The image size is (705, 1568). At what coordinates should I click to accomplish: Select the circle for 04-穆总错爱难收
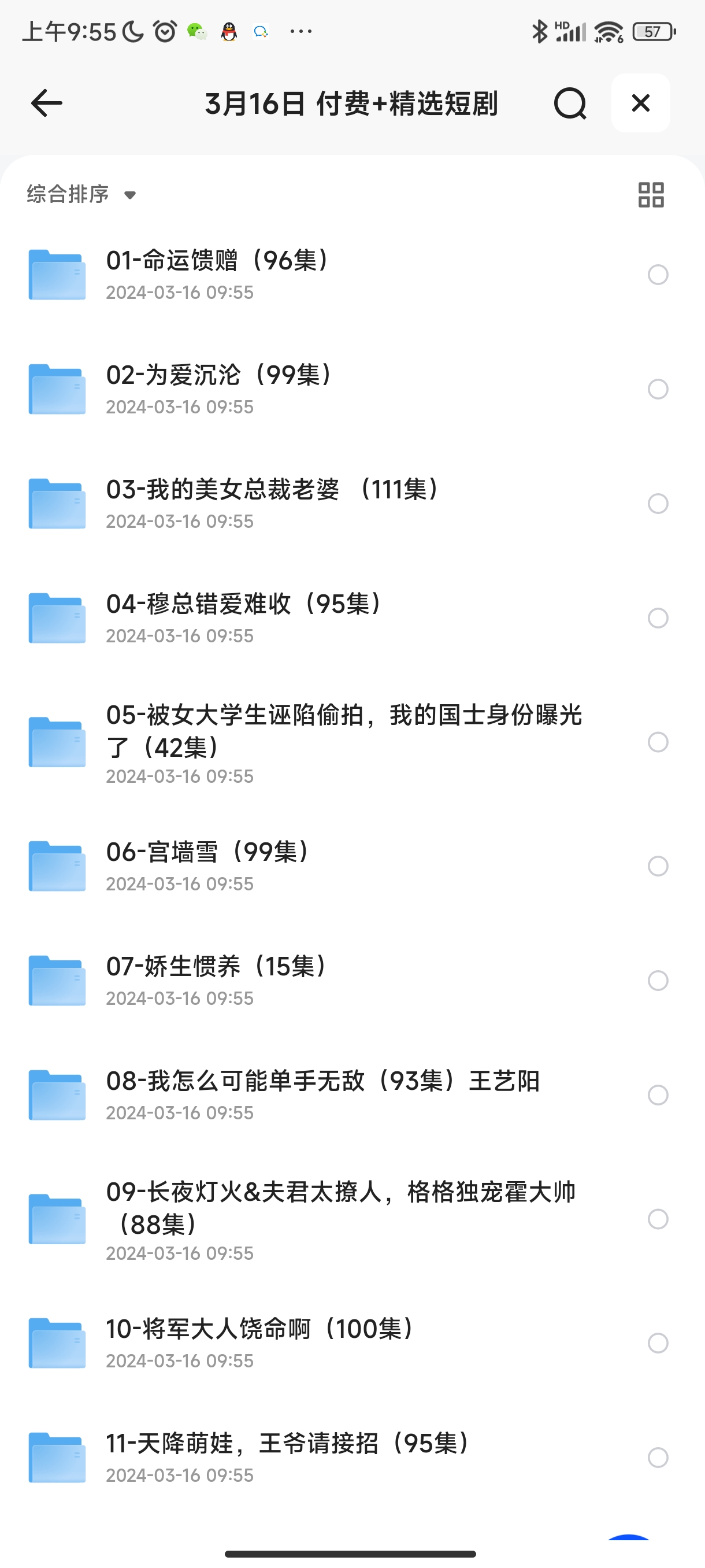click(658, 618)
